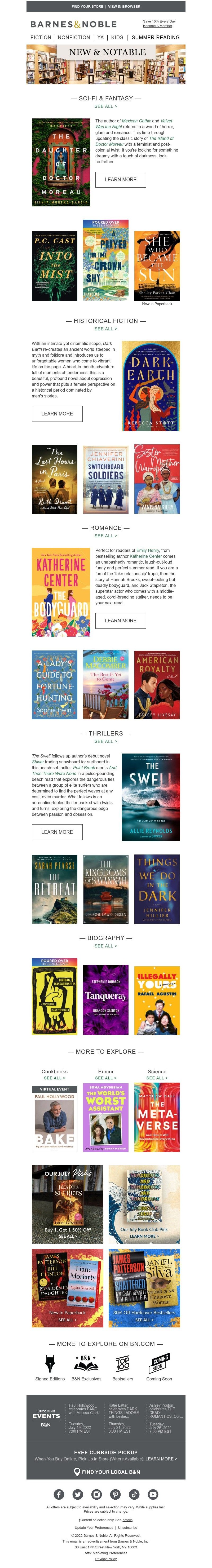
Task: Learn more about Daughter of Doctor Moreau
Action: click(121, 180)
